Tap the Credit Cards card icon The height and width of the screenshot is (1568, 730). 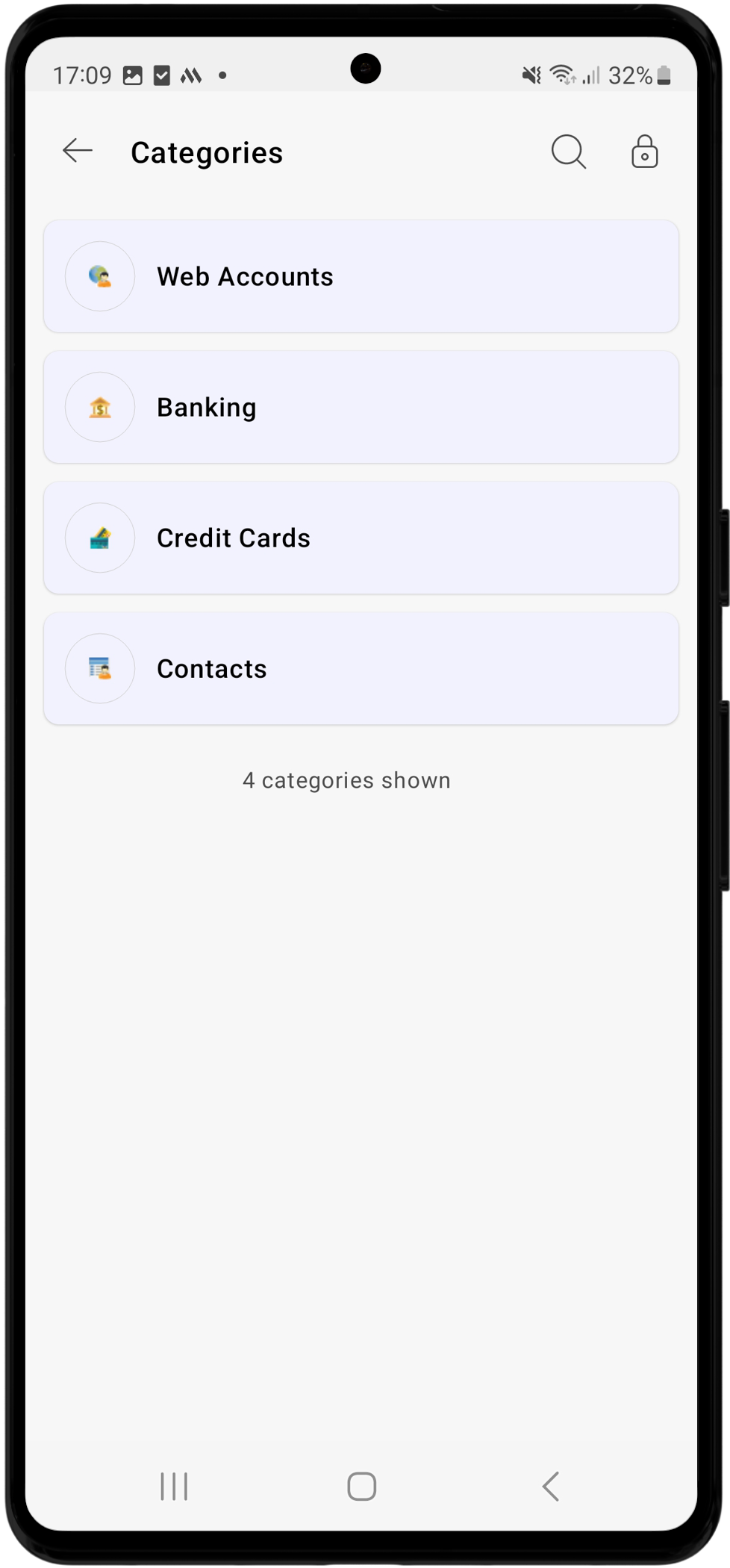(x=99, y=538)
